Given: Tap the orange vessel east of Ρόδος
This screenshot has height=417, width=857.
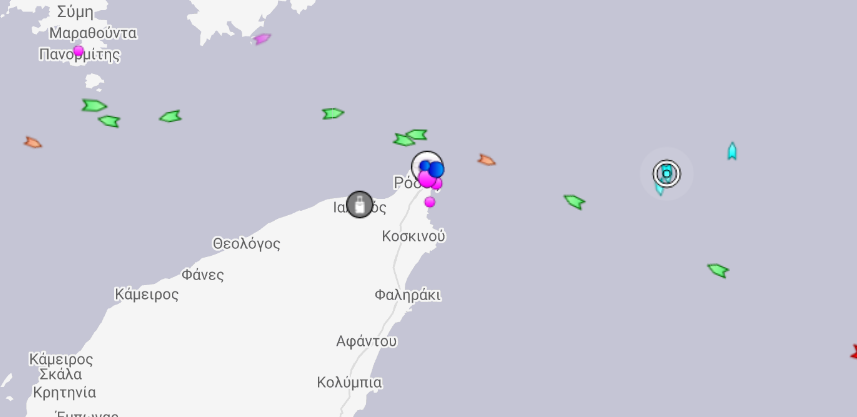Looking at the screenshot, I should click(487, 160).
